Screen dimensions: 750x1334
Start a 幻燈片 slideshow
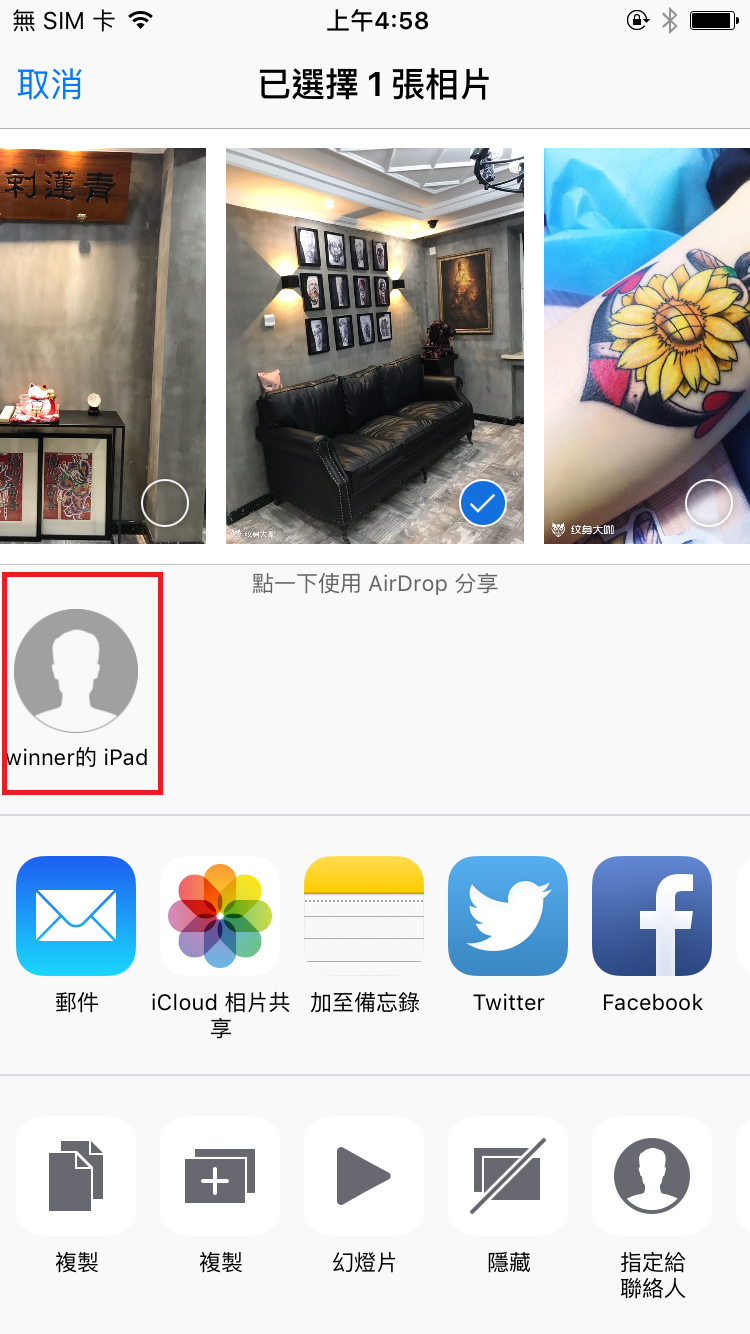[364, 1176]
